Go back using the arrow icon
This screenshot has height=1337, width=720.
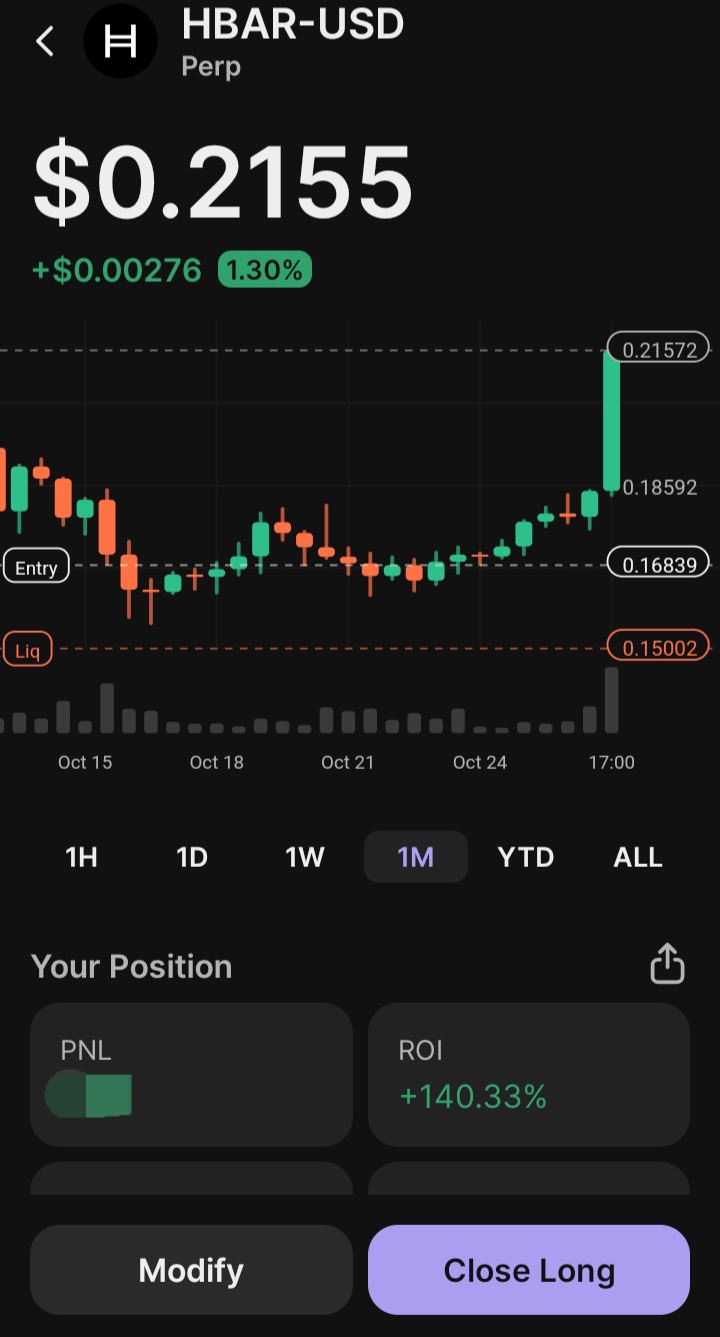pyautogui.click(x=45, y=42)
